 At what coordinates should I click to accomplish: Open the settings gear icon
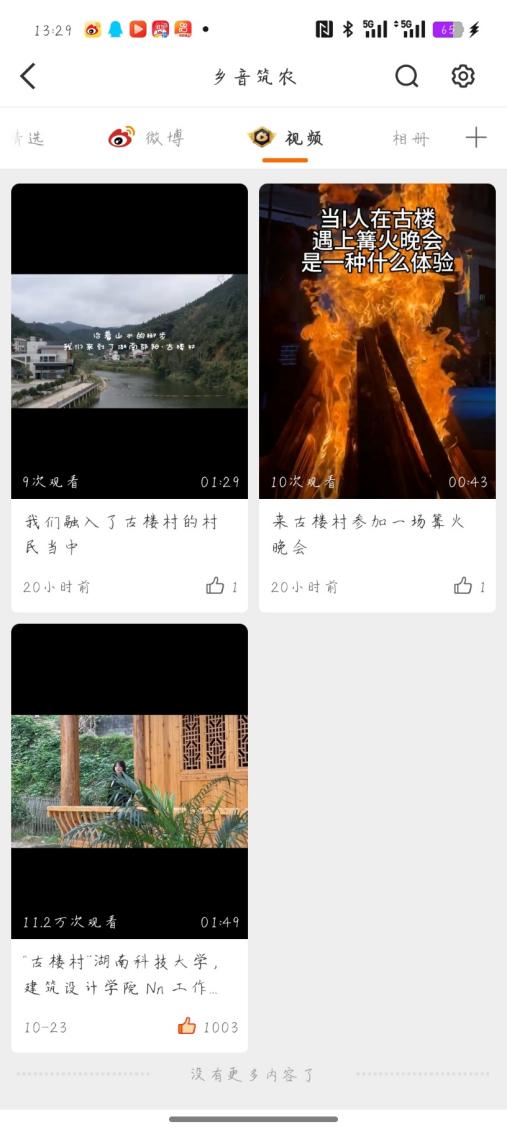click(462, 76)
